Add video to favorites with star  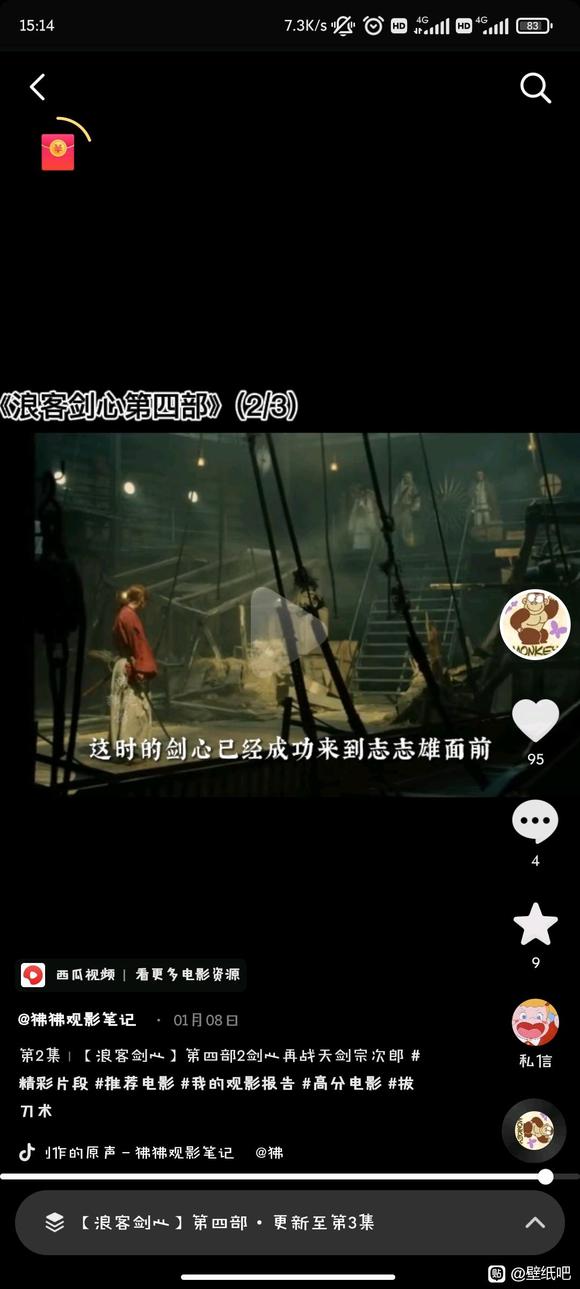535,924
